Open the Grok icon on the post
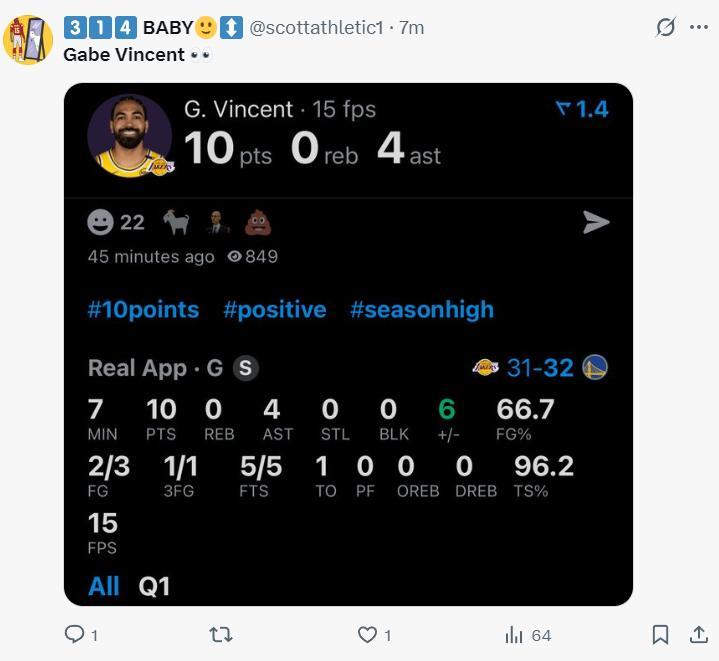Viewport: 719px width, 661px height. pyautogui.click(x=665, y=28)
